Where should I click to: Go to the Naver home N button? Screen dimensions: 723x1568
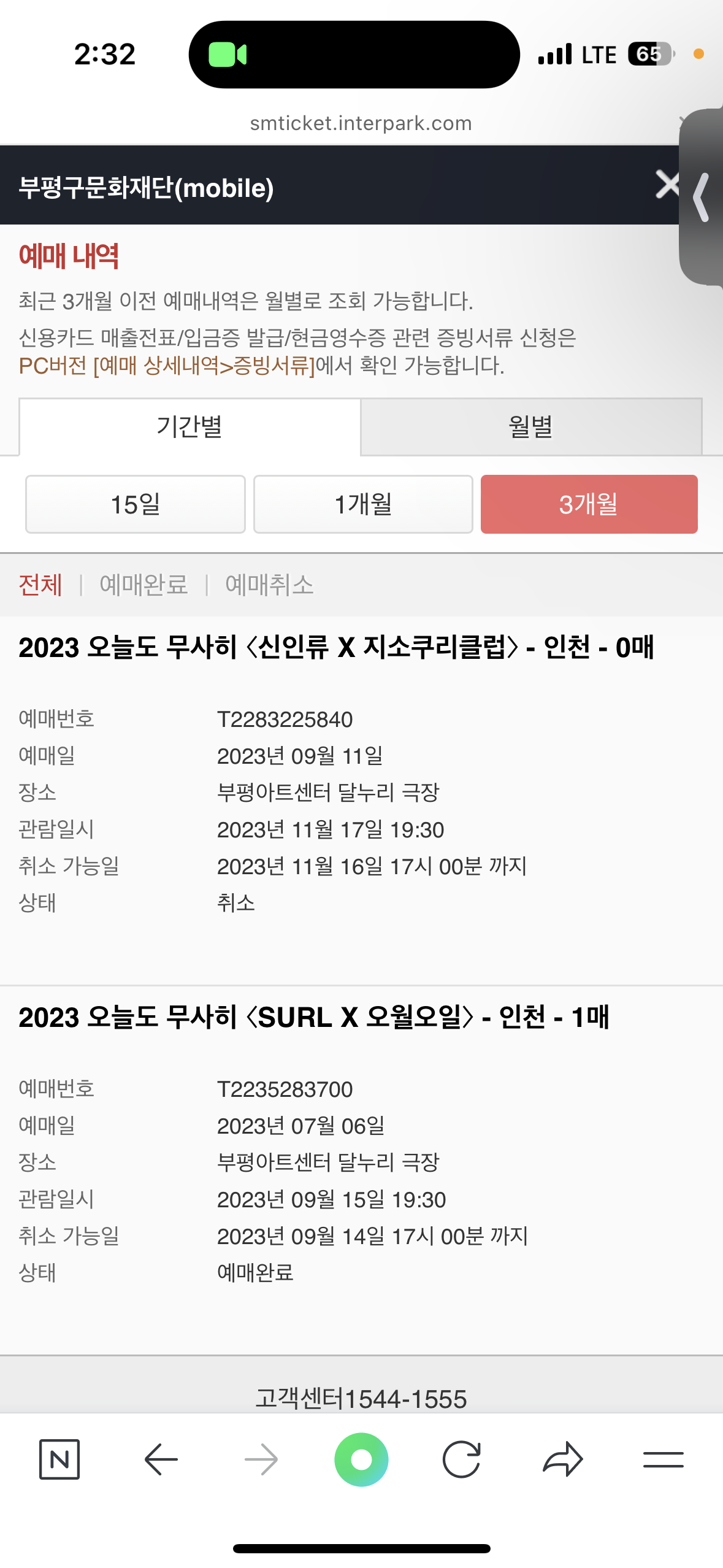pyautogui.click(x=59, y=1459)
